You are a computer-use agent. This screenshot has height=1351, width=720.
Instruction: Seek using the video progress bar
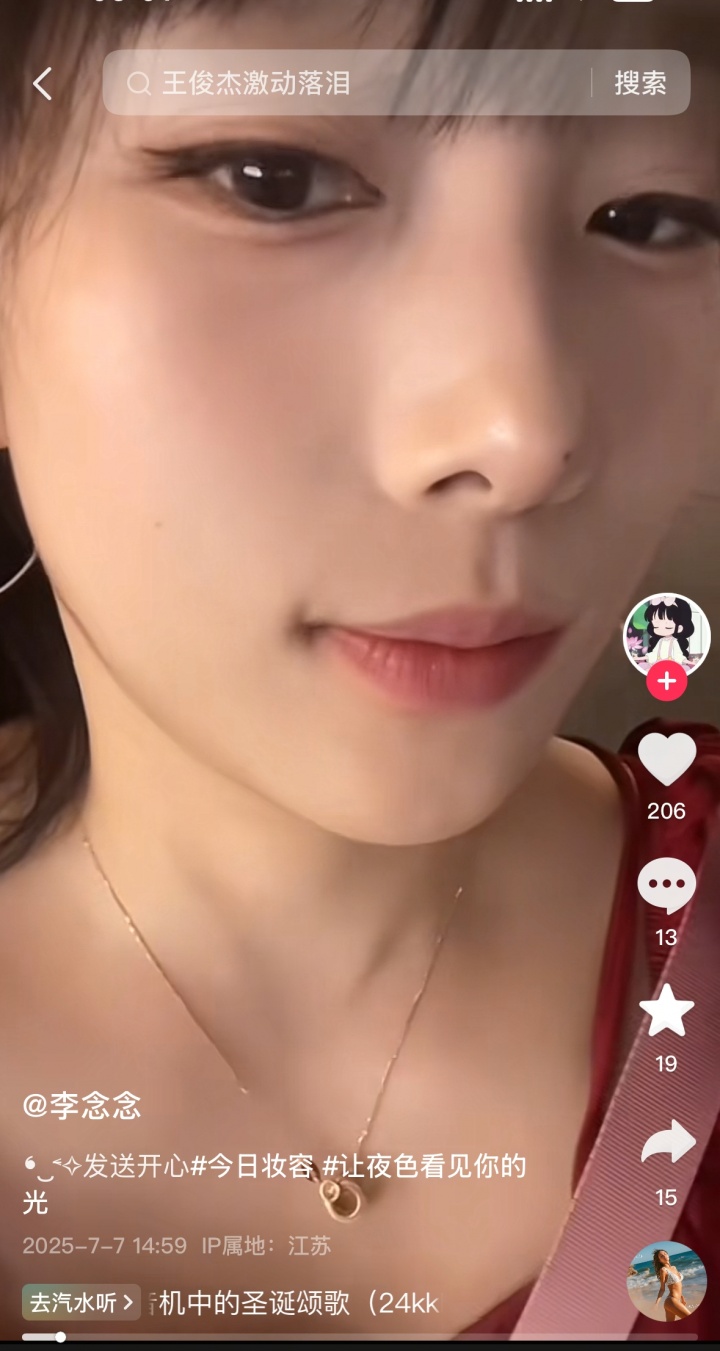coord(360,1337)
